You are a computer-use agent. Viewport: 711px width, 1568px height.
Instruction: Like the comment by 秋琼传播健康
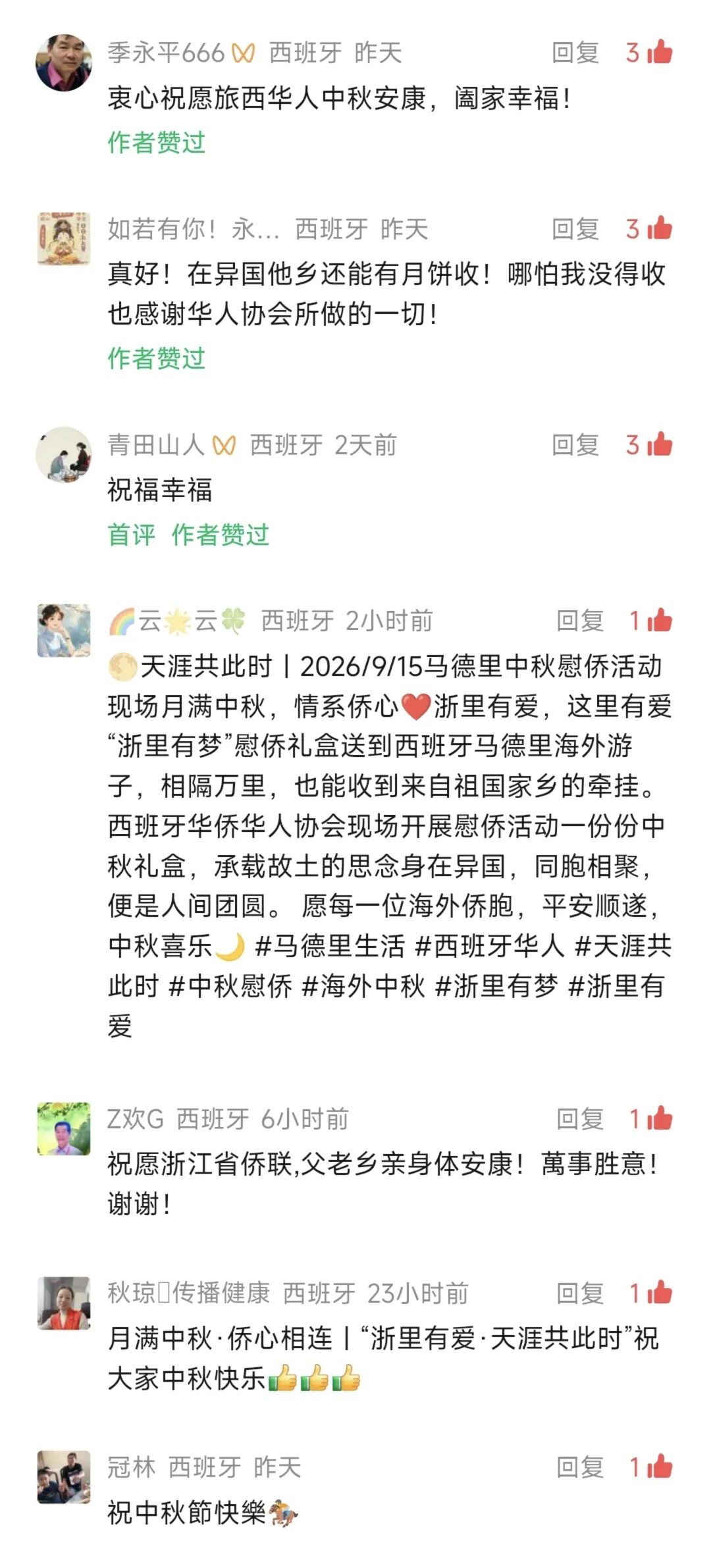coord(650,1294)
